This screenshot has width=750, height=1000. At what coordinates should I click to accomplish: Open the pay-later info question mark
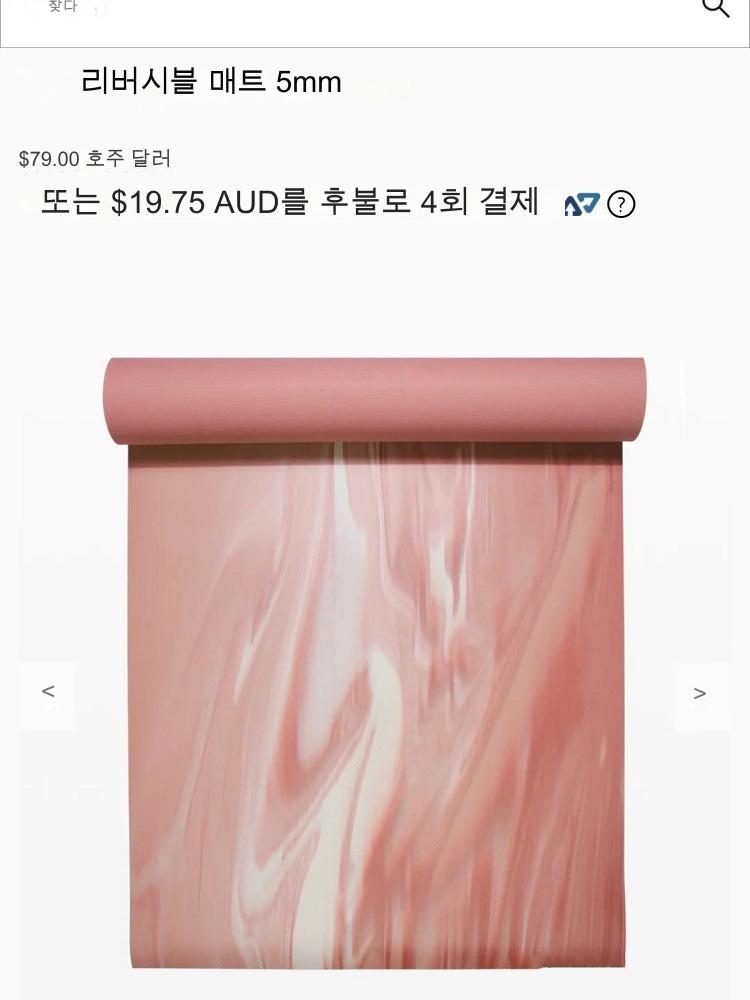(622, 204)
